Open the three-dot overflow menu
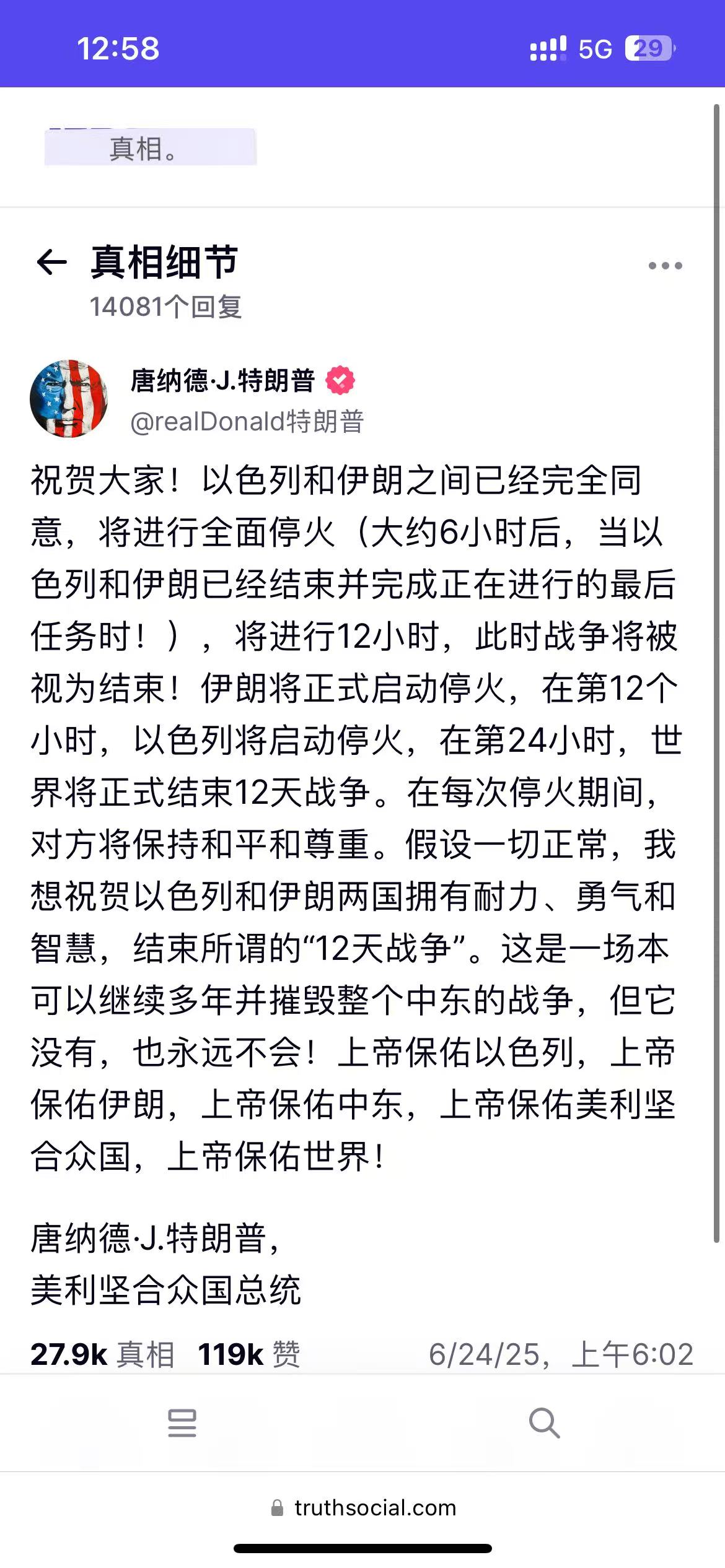 pyautogui.click(x=665, y=266)
